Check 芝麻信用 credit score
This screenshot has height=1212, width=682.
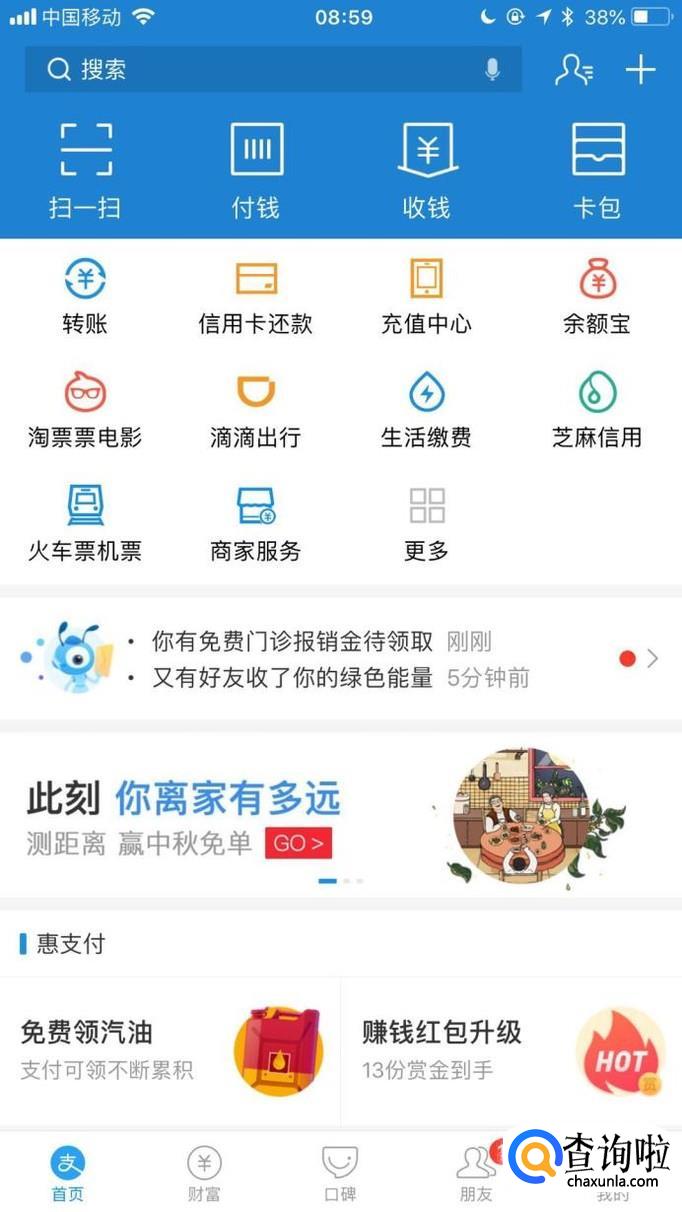[x=598, y=409]
